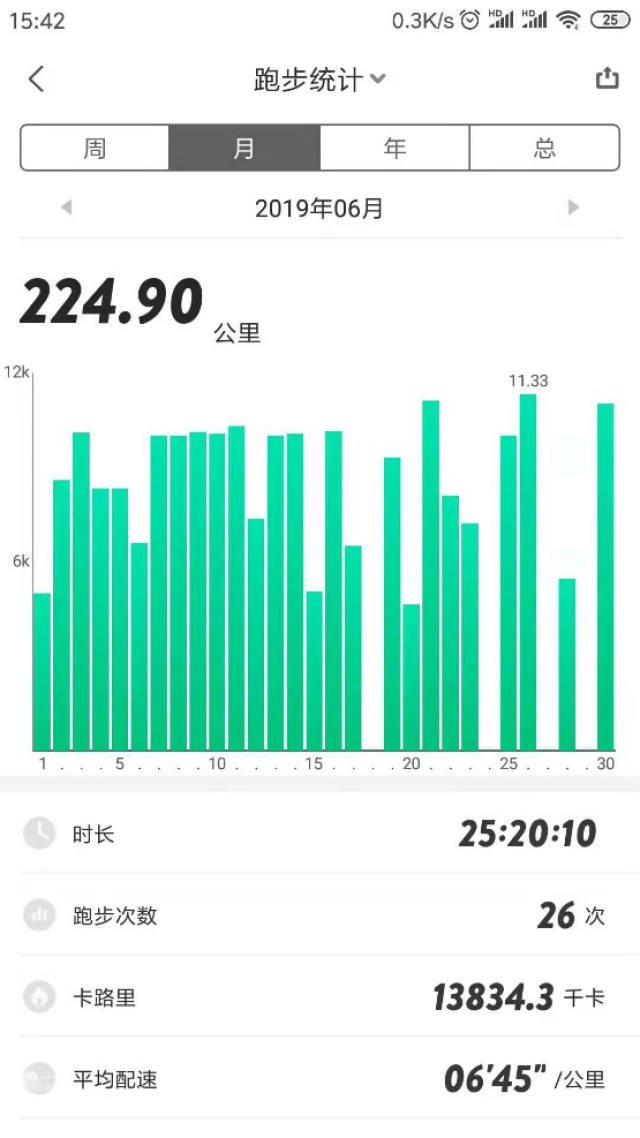Share the running statistics
The image size is (640, 1138).
(607, 78)
